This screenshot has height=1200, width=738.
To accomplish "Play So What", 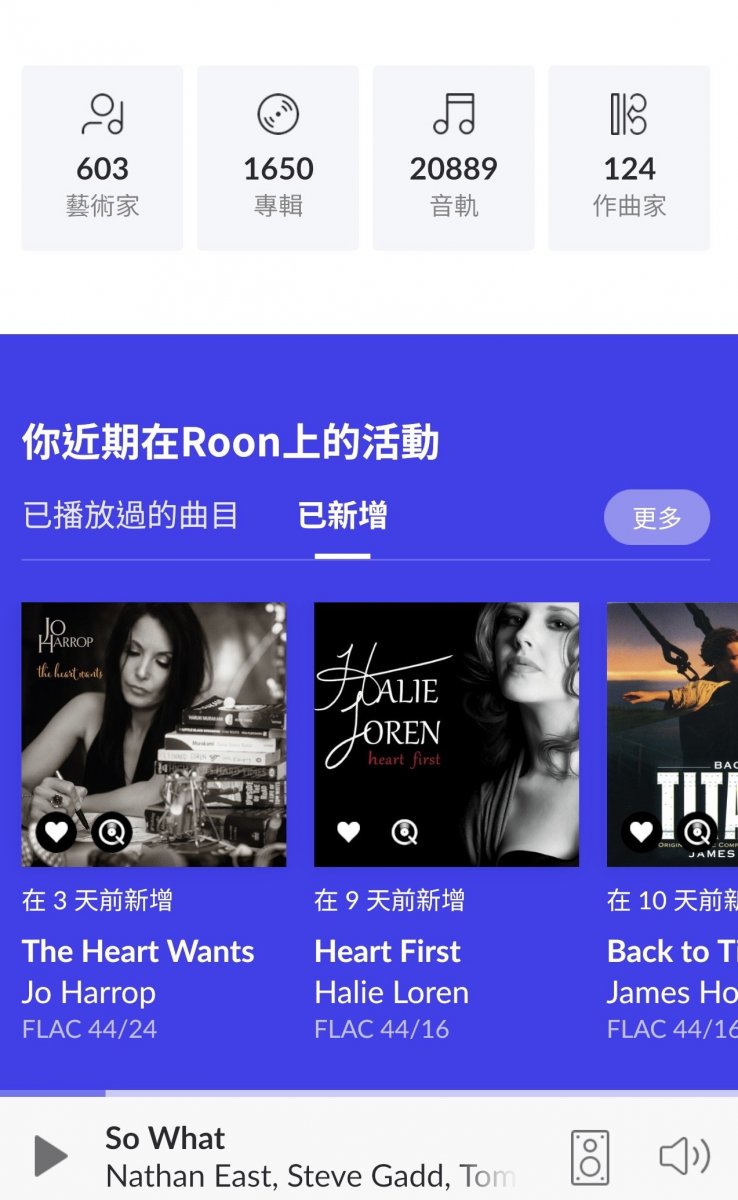I will tap(49, 1156).
